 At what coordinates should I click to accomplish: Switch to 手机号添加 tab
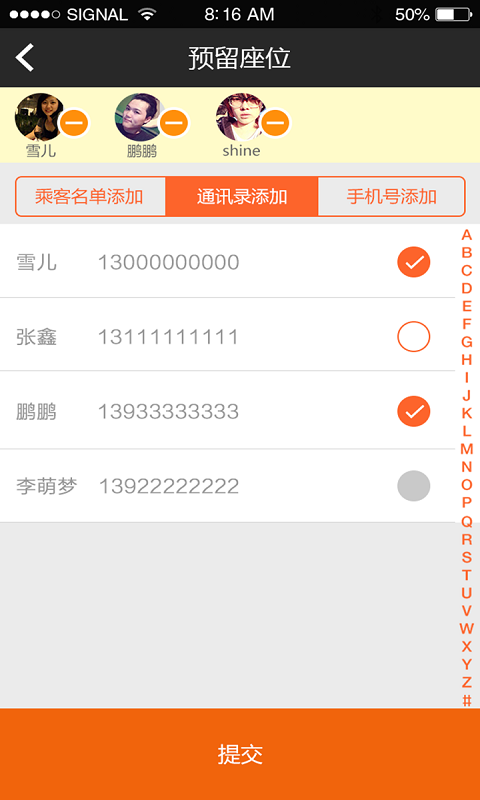point(391,197)
